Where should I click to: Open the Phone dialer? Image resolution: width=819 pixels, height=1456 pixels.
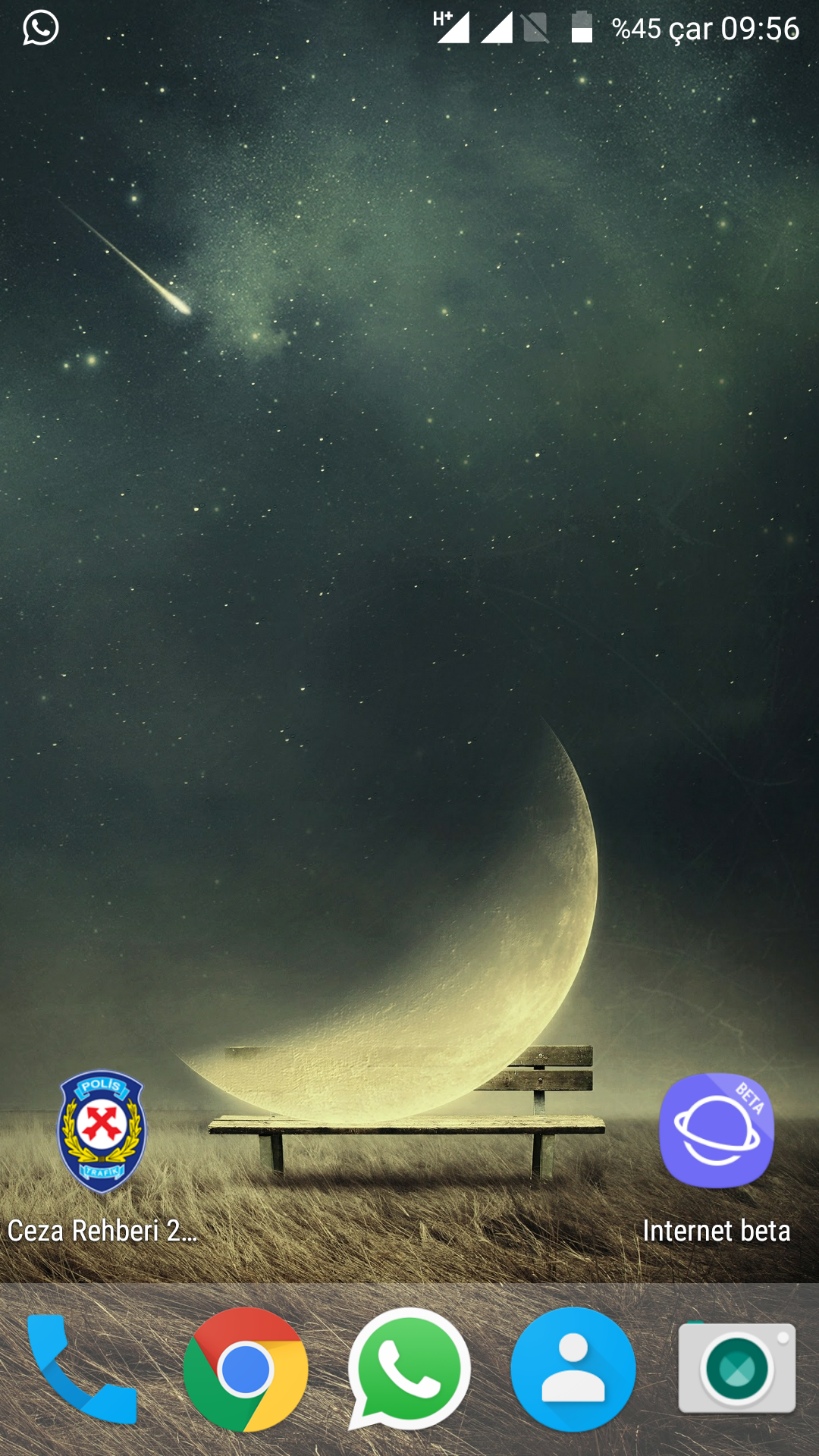(x=82, y=1370)
